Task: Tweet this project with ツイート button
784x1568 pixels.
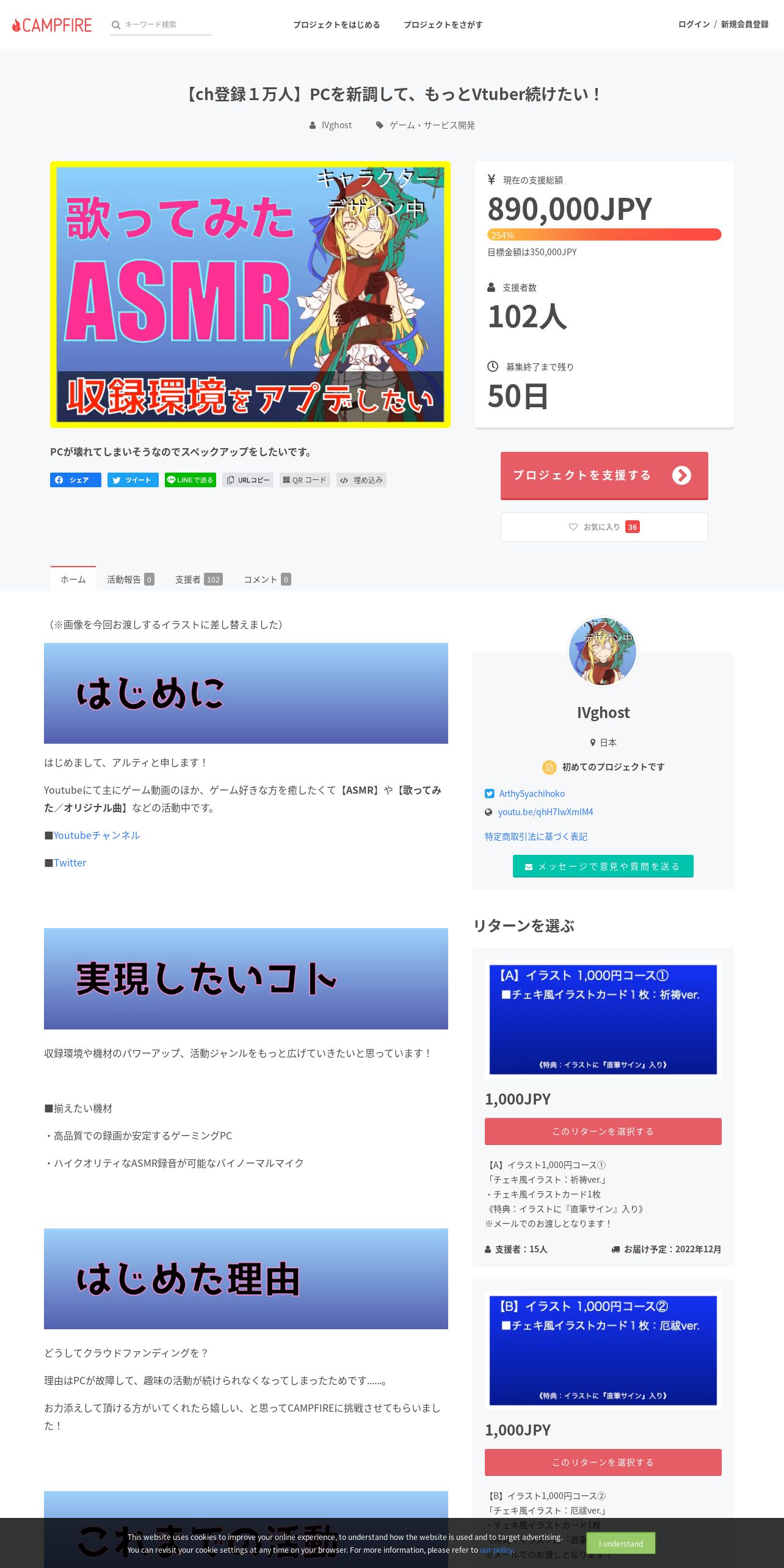Action: [x=133, y=480]
